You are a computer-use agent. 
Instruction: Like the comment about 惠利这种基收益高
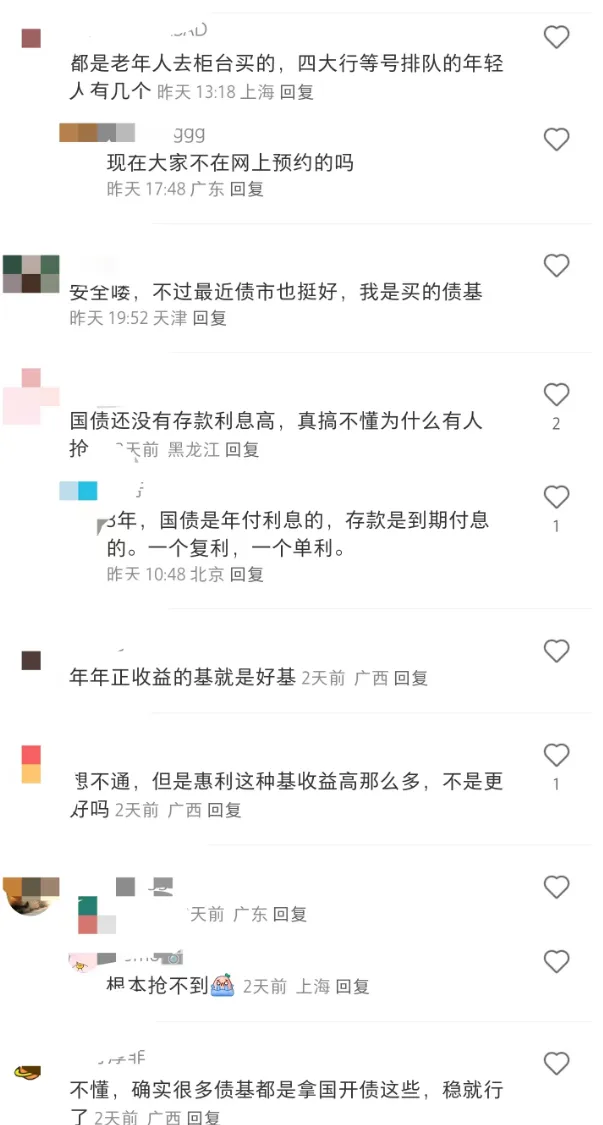click(x=556, y=755)
